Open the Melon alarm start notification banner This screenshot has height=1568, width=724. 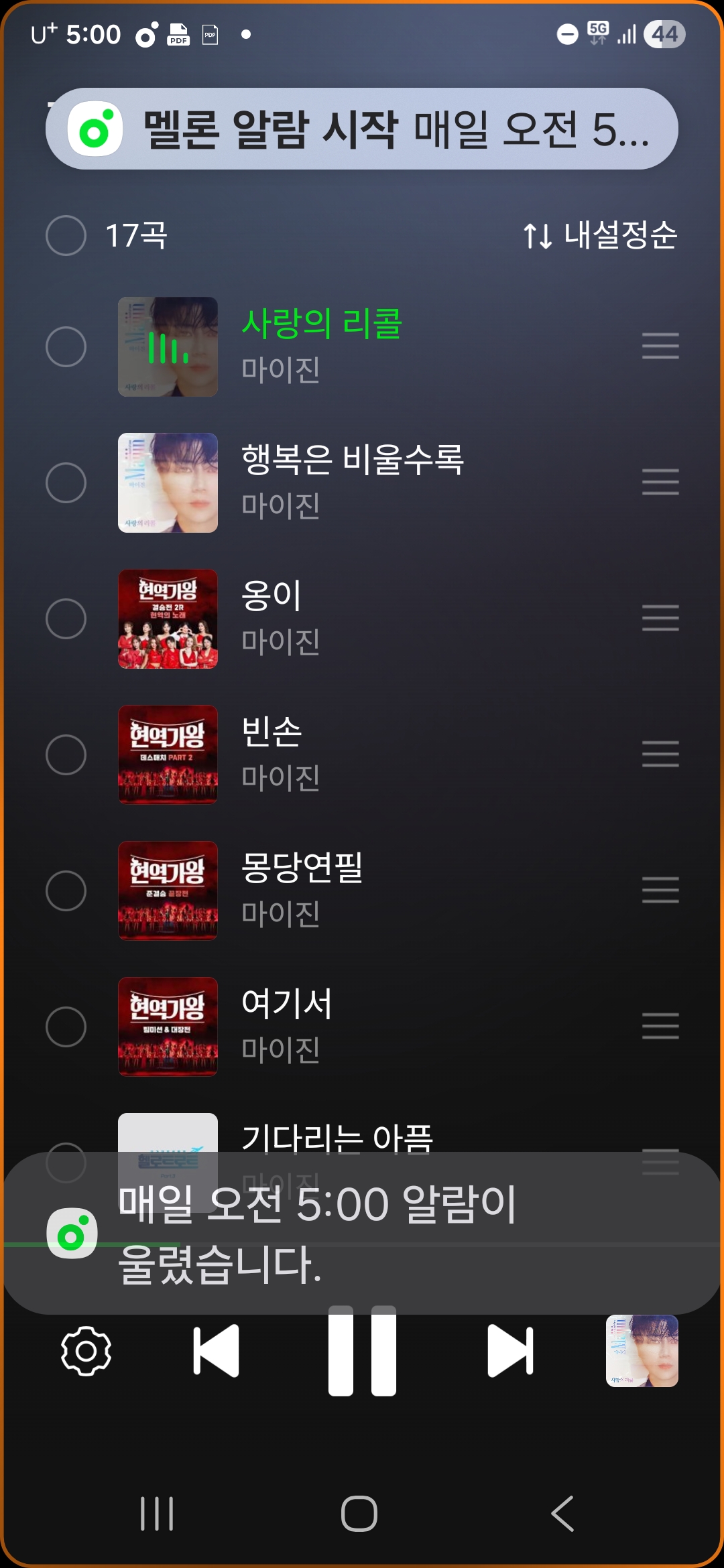click(x=362, y=129)
